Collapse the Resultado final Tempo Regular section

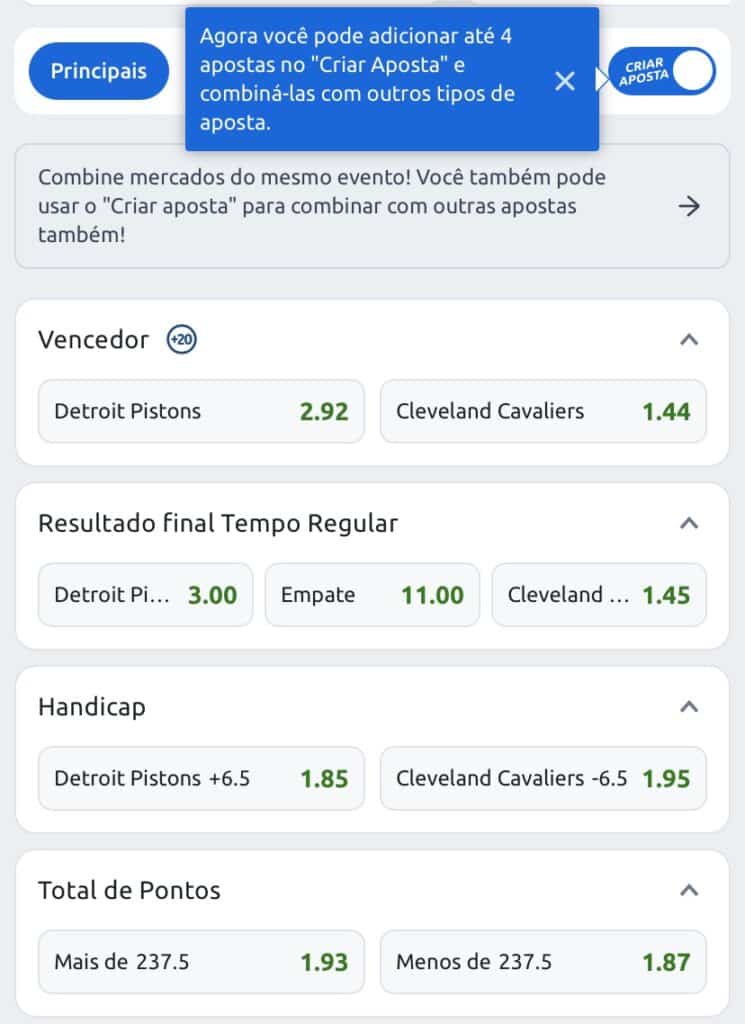[689, 522]
